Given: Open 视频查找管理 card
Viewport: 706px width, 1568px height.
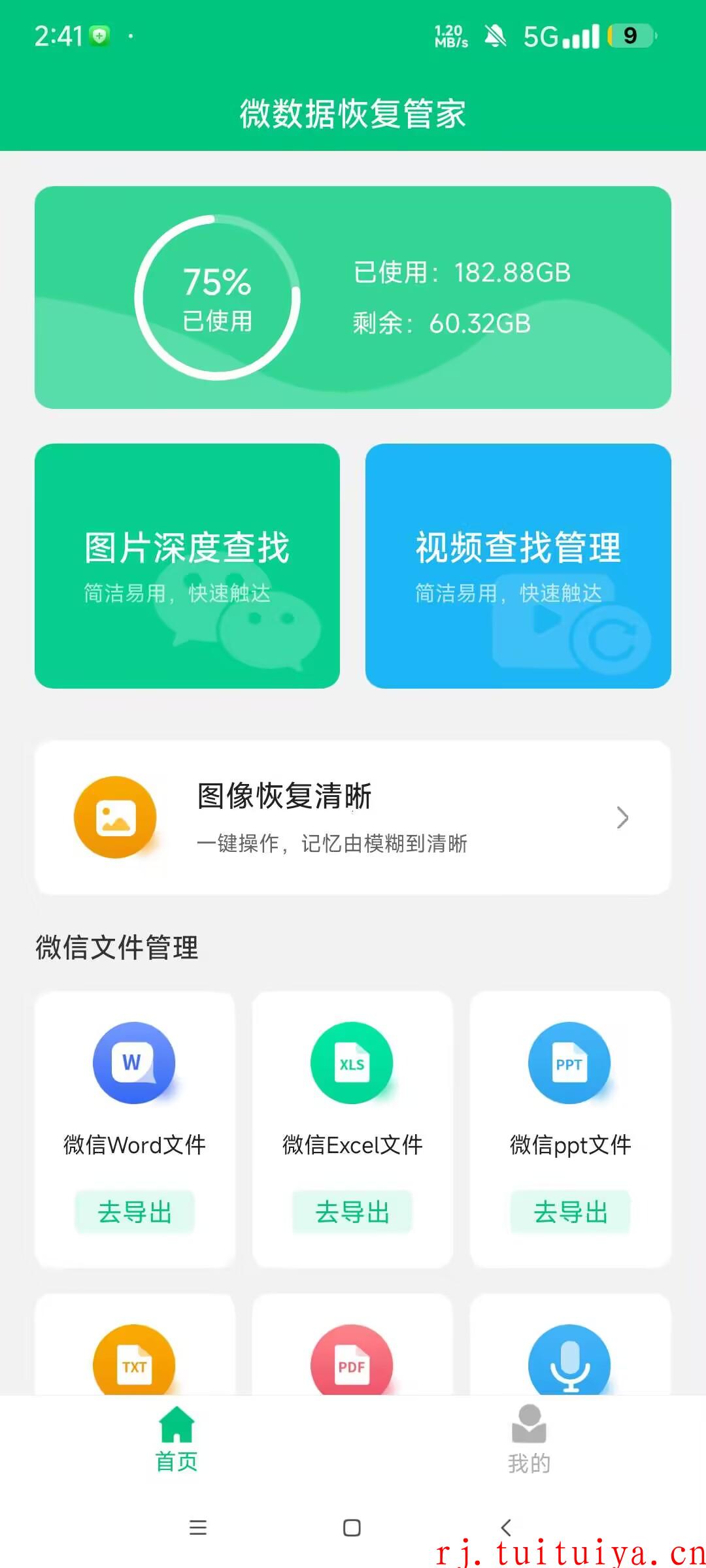Looking at the screenshot, I should coord(518,566).
